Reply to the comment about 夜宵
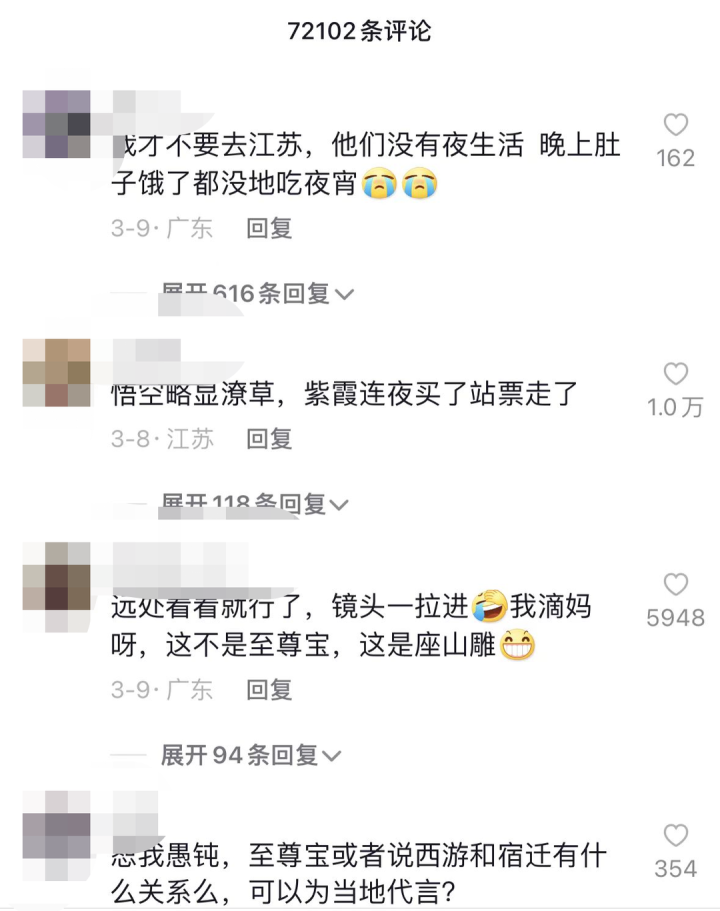720x911 pixels. click(x=269, y=228)
